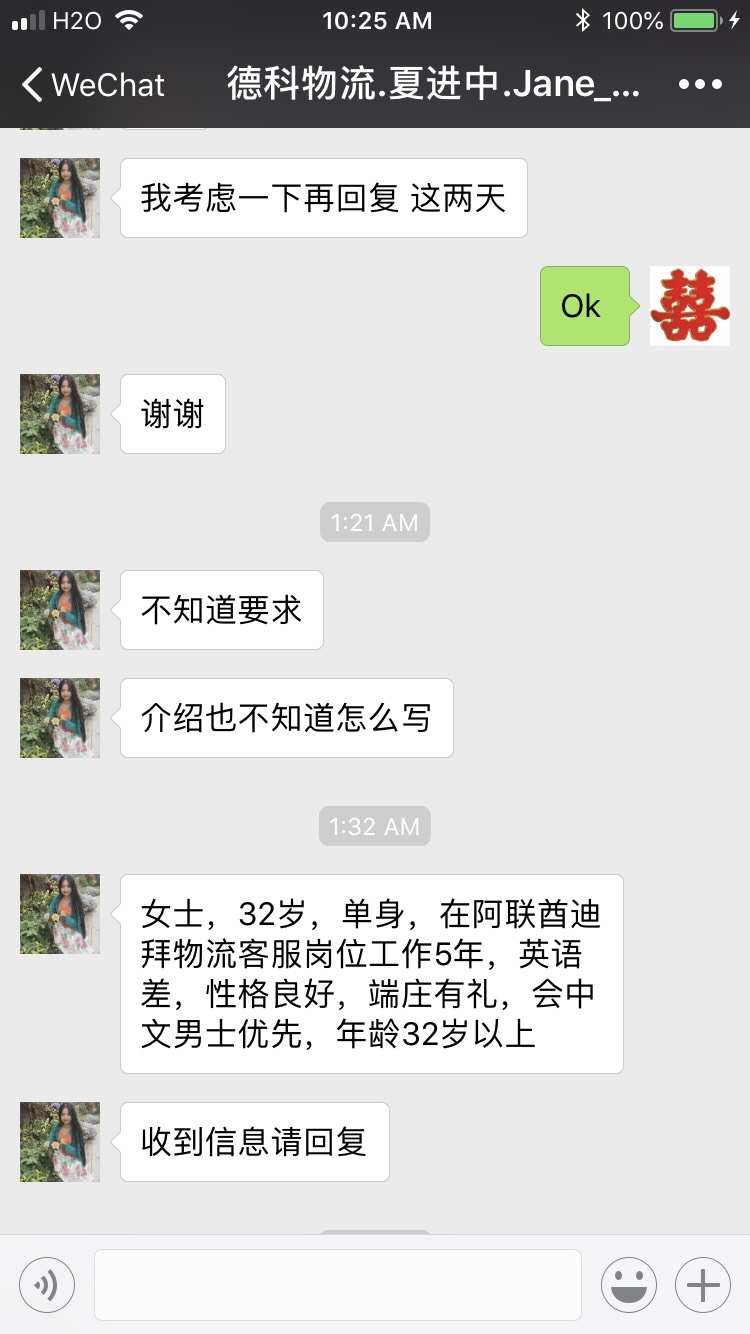Focus the message text field

pos(338,1285)
